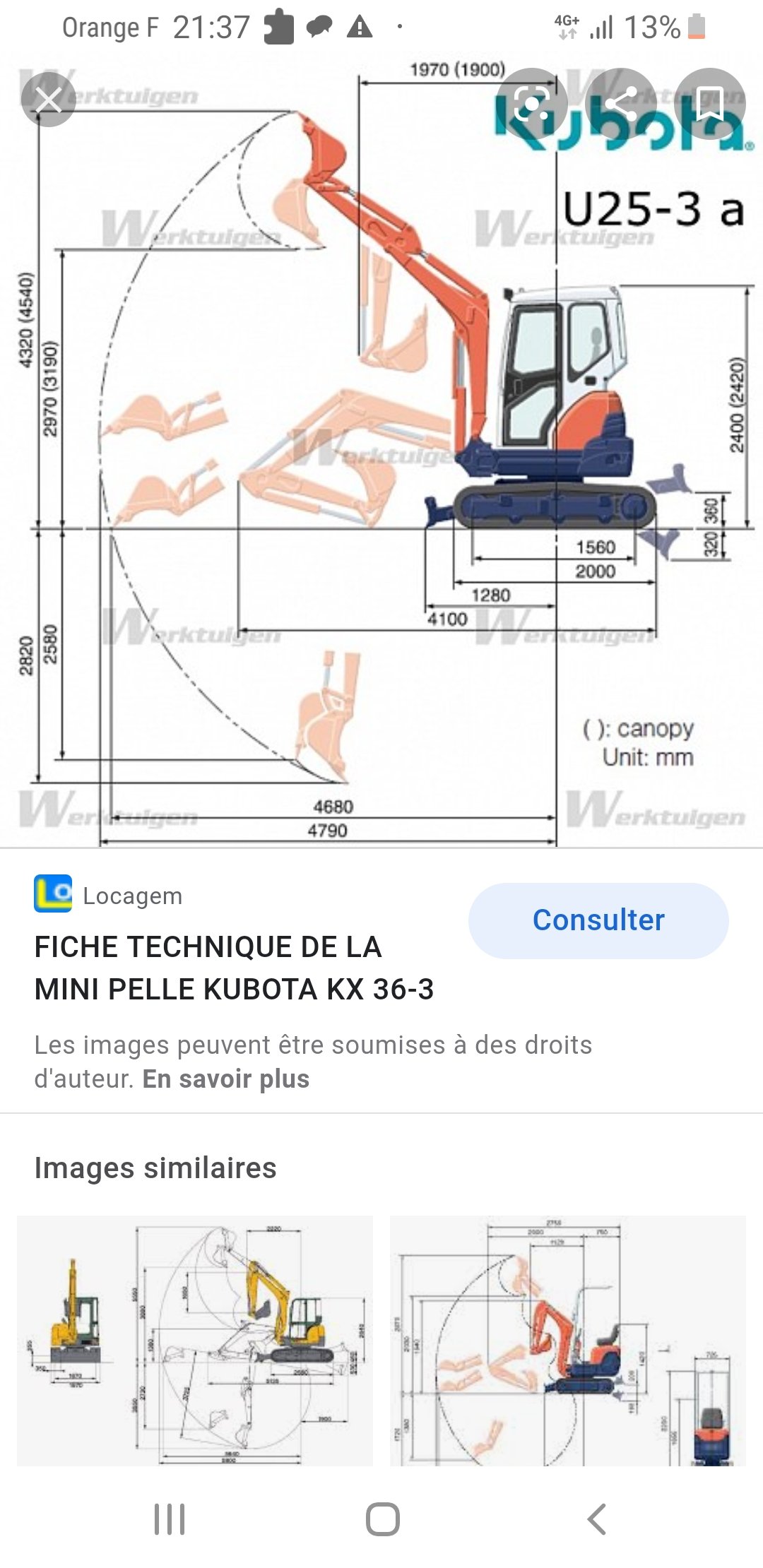Save image with the bookmark icon
The image size is (763, 1568).
pos(710,104)
